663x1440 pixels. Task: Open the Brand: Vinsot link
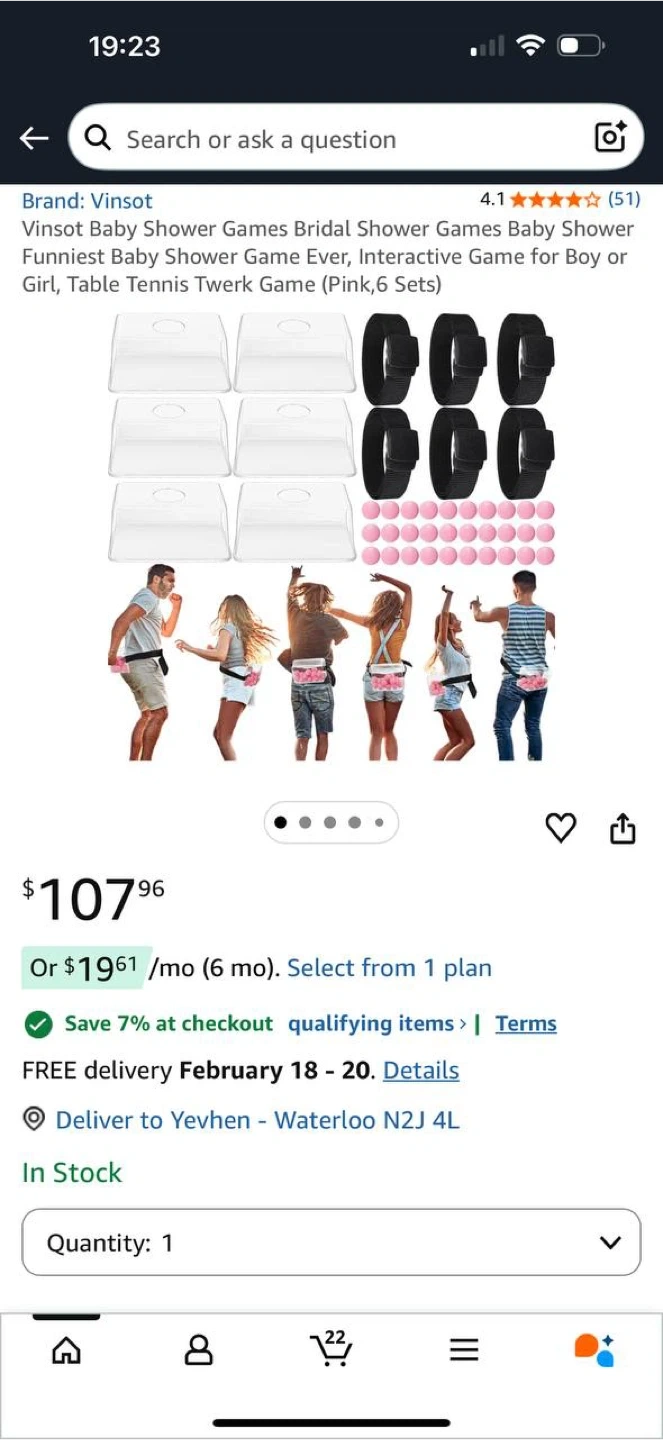pyautogui.click(x=87, y=201)
